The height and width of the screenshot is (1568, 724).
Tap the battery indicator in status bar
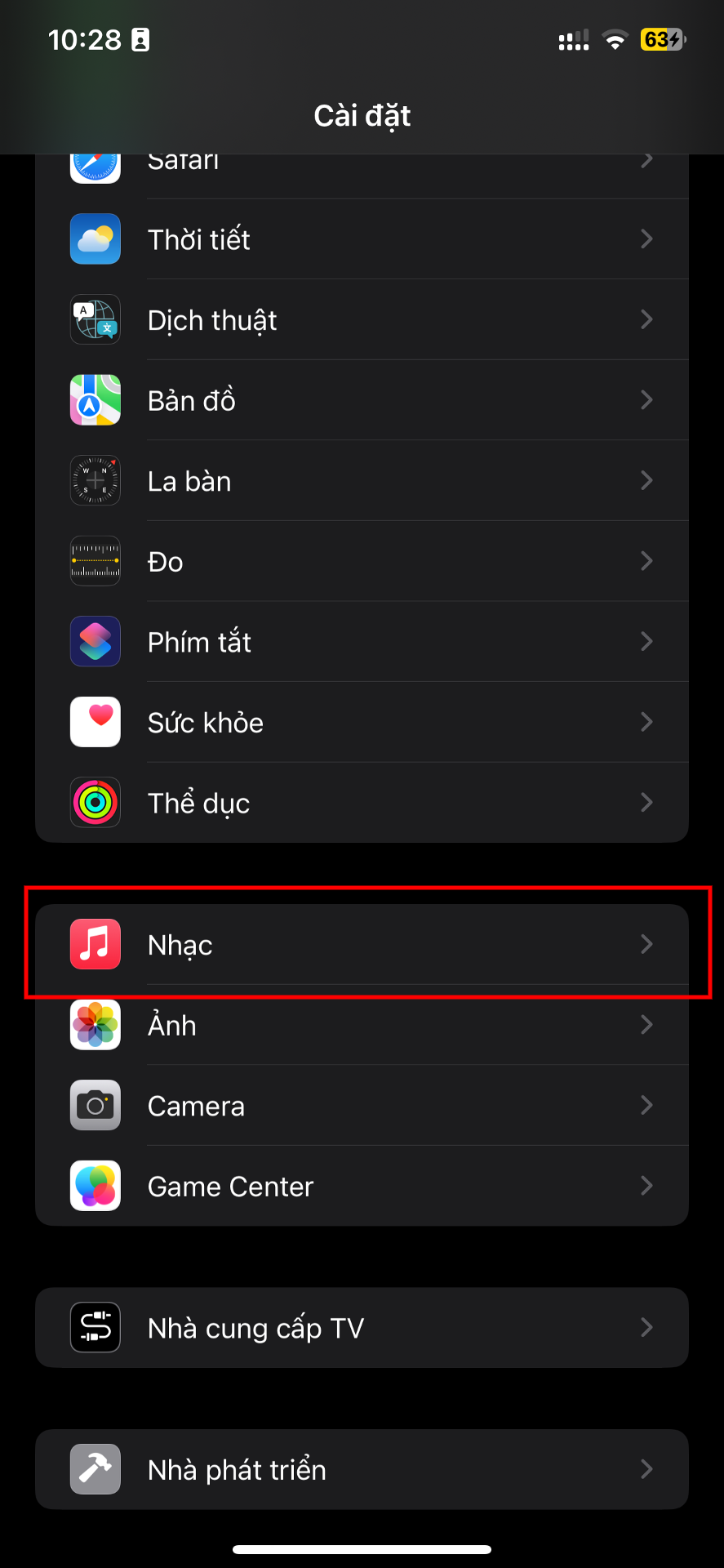point(663,39)
